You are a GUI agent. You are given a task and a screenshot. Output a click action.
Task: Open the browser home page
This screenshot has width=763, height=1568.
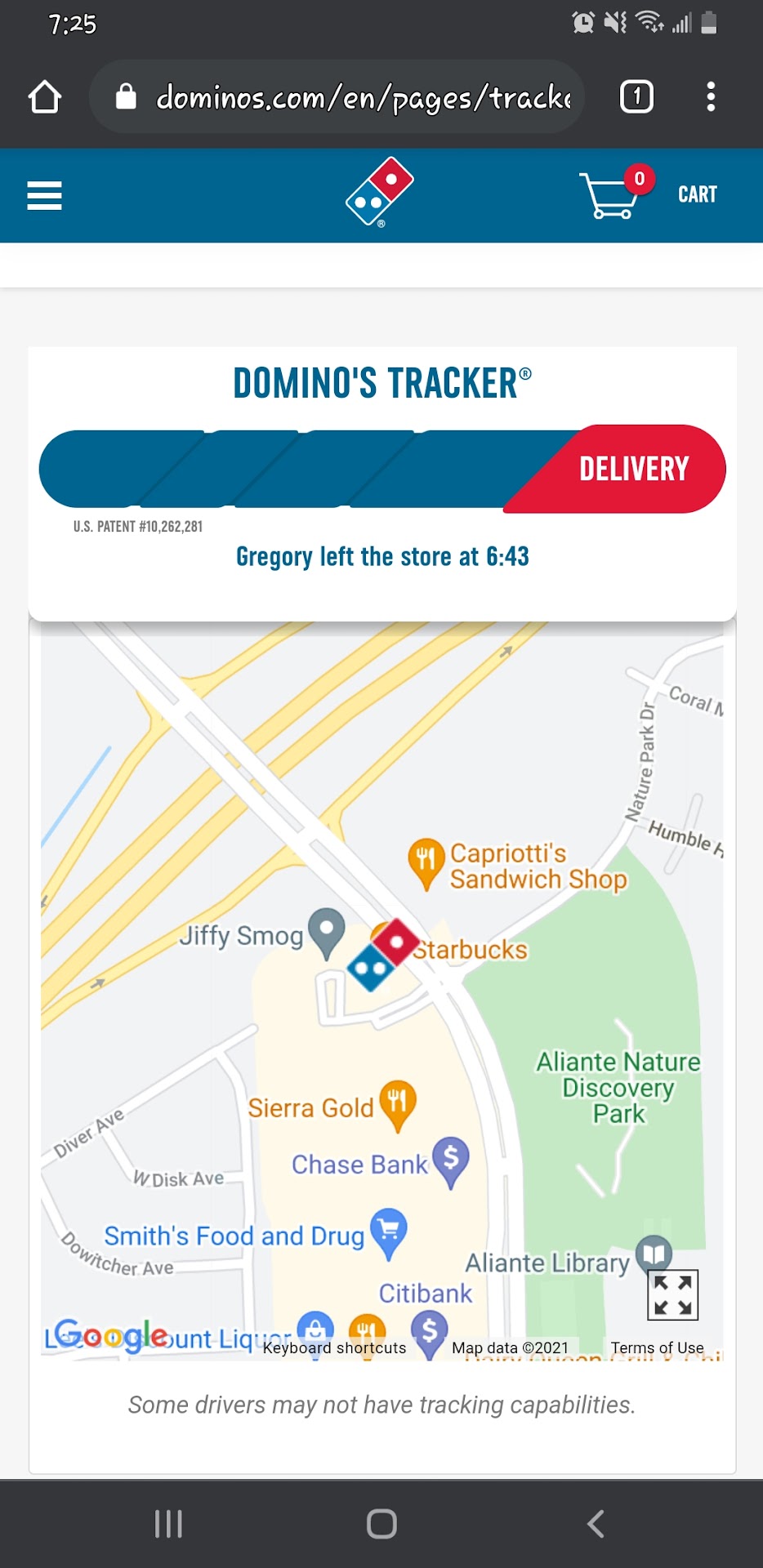[45, 97]
